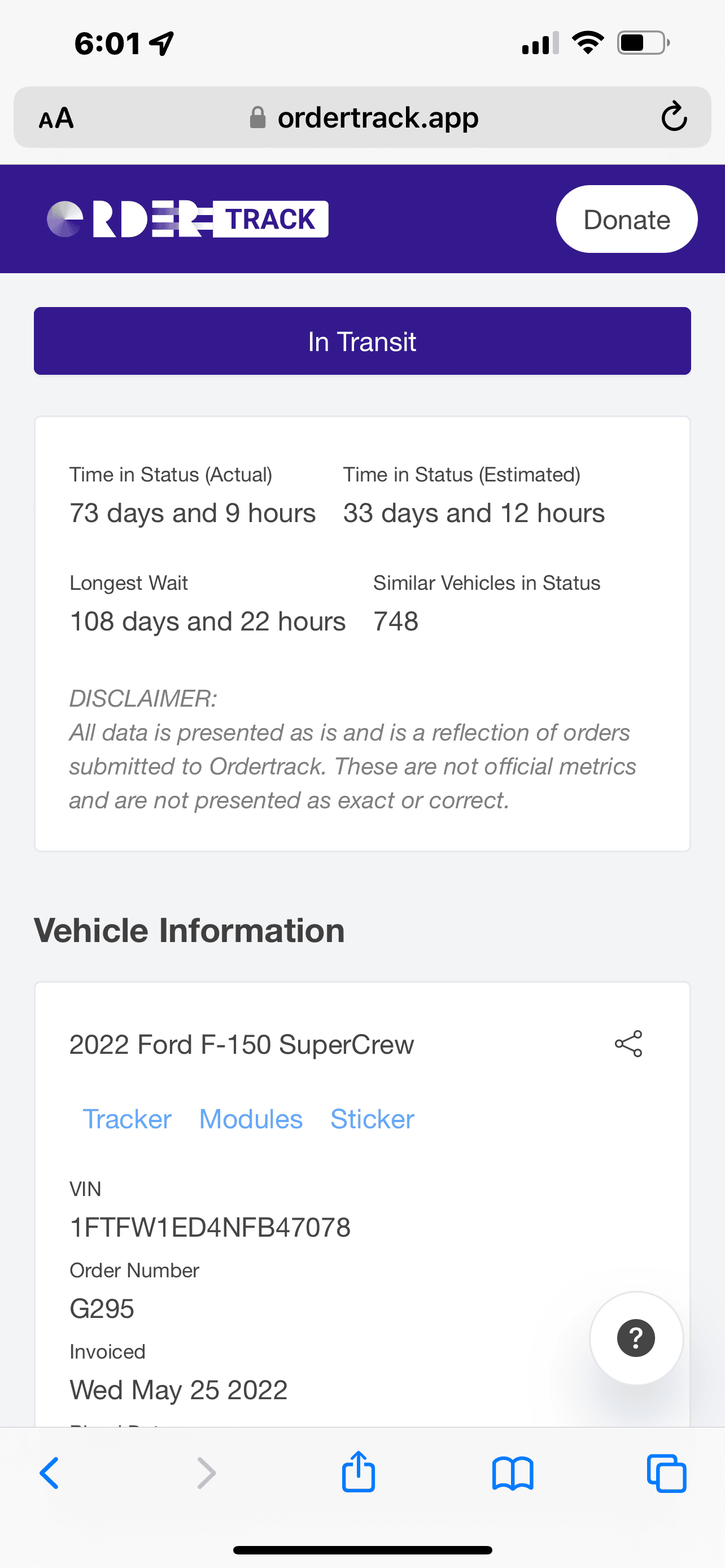Open the help question mark button
Image resolution: width=725 pixels, height=1568 pixels.
coord(636,1338)
